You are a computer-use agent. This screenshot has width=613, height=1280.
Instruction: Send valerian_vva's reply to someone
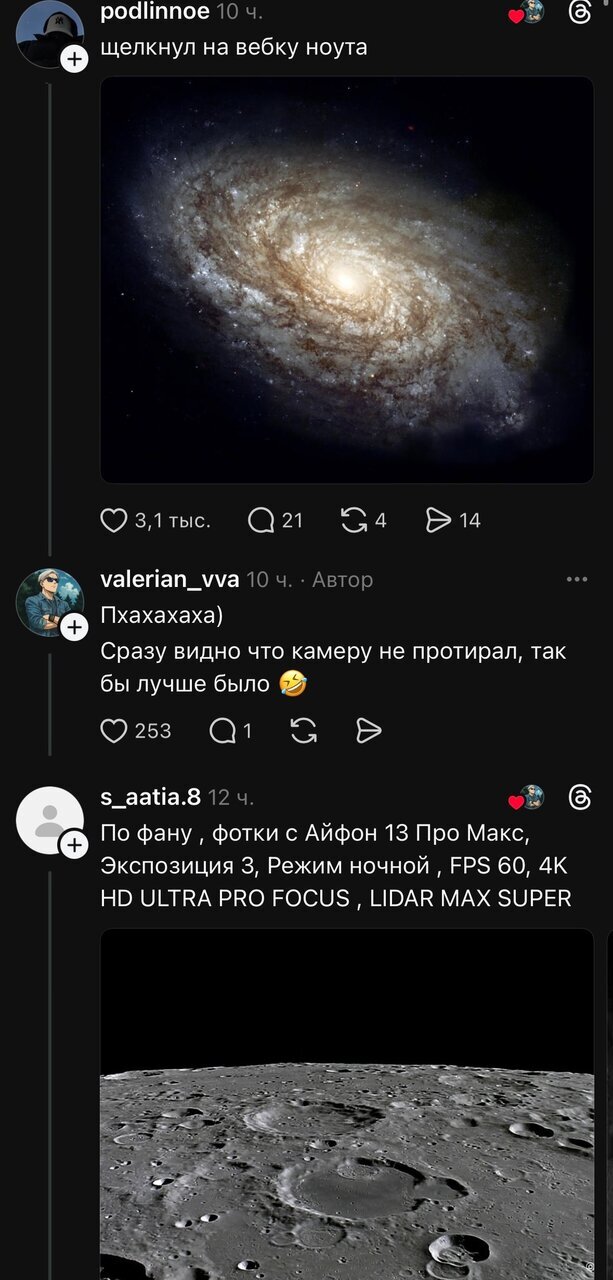coord(369,731)
